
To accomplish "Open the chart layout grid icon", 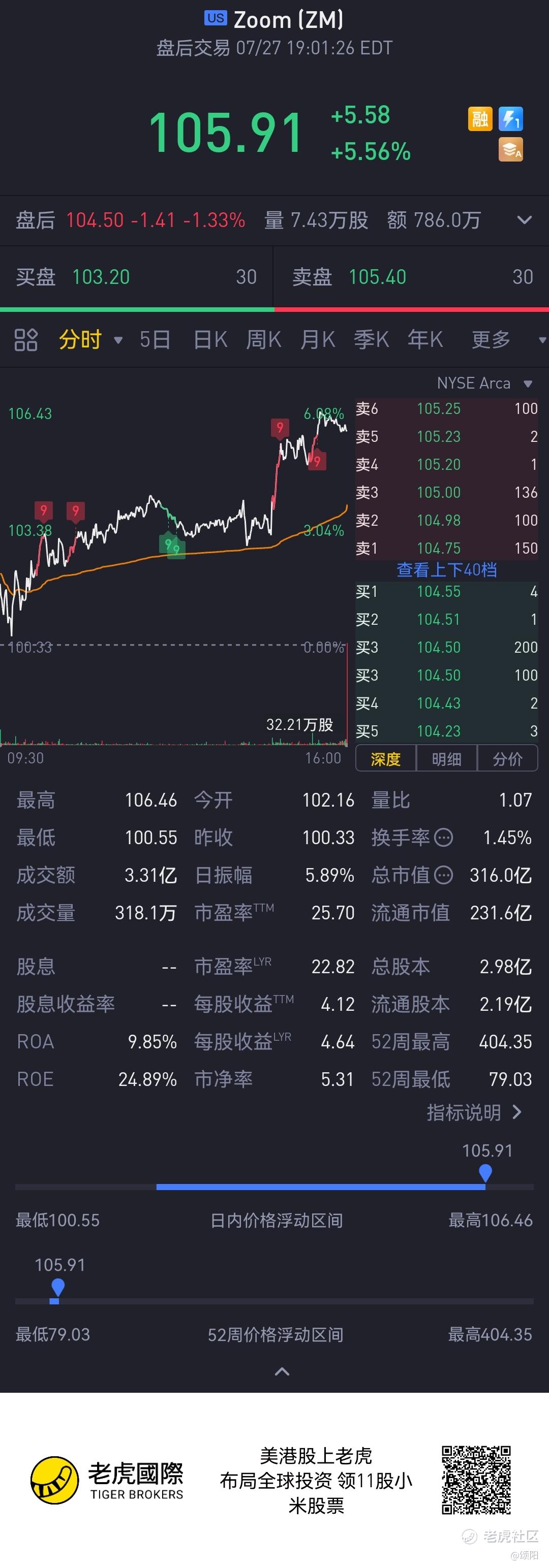I will tap(26, 340).
